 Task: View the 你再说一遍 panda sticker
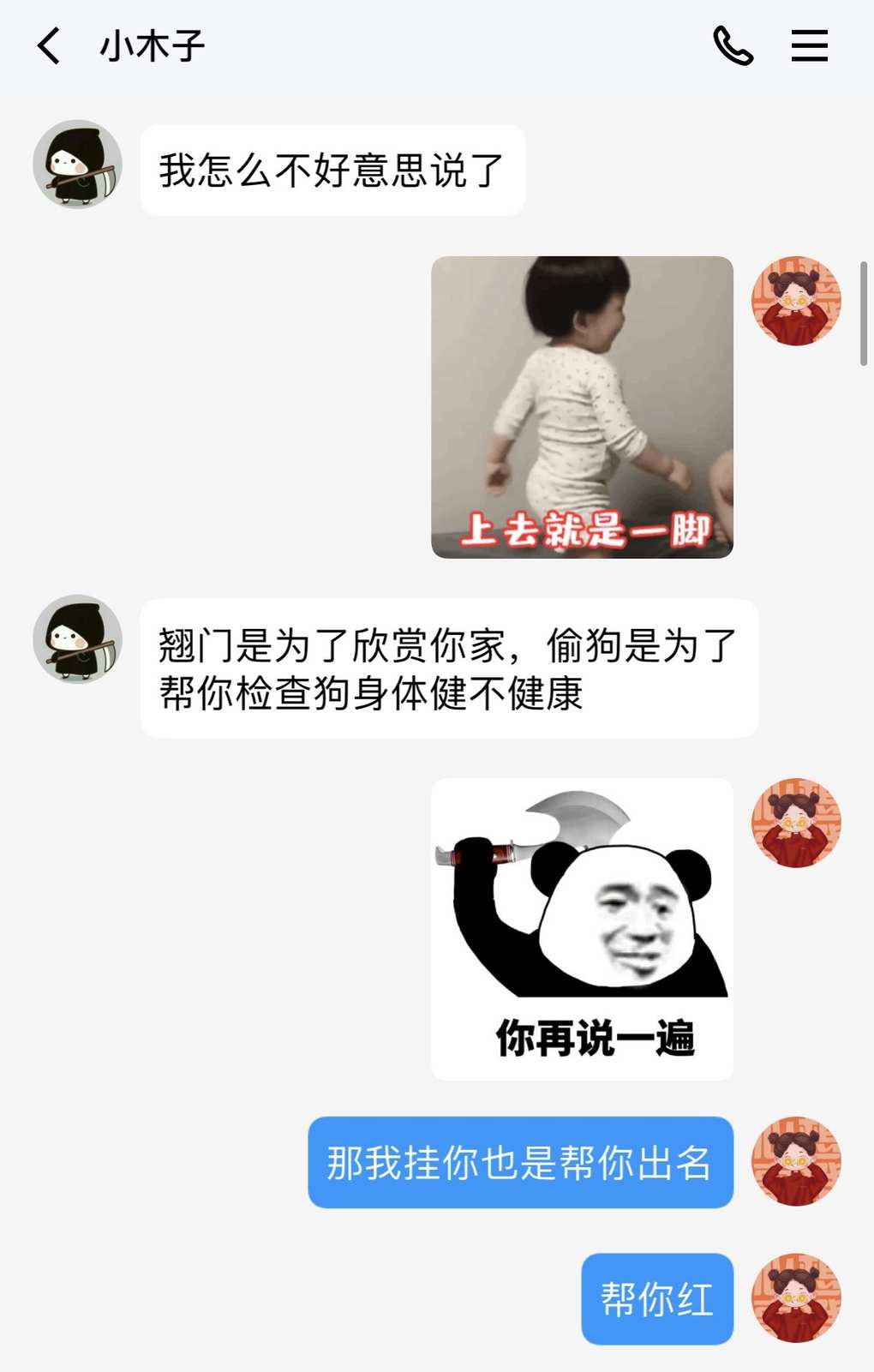[582, 929]
